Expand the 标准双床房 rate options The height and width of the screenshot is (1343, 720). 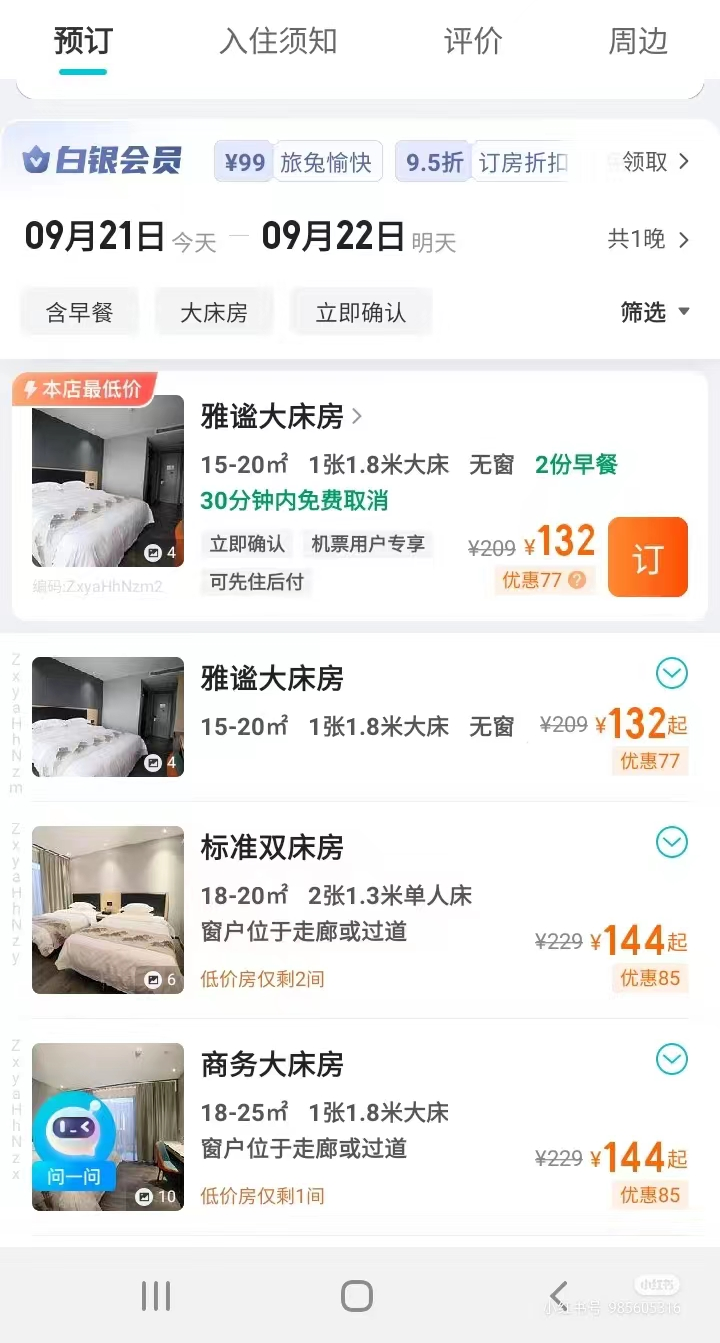tap(672, 842)
